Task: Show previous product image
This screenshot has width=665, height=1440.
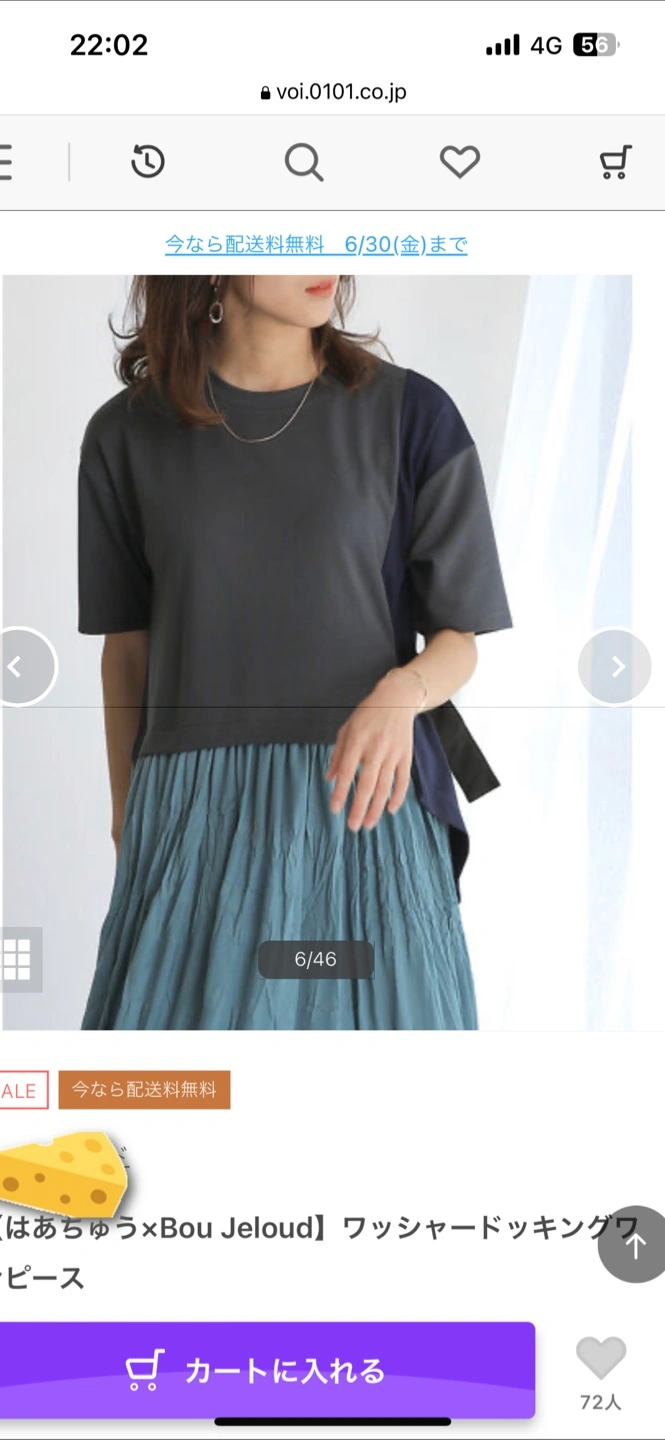Action: 18,667
